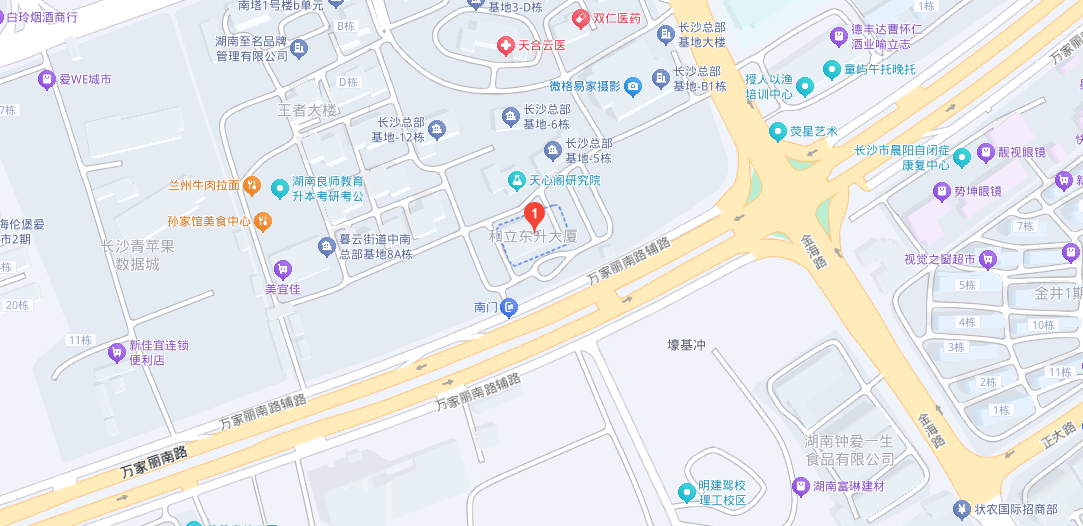1083x526 pixels.
Task: Tap the 兰州牛肉拉面 restaurant marker
Action: (x=252, y=184)
